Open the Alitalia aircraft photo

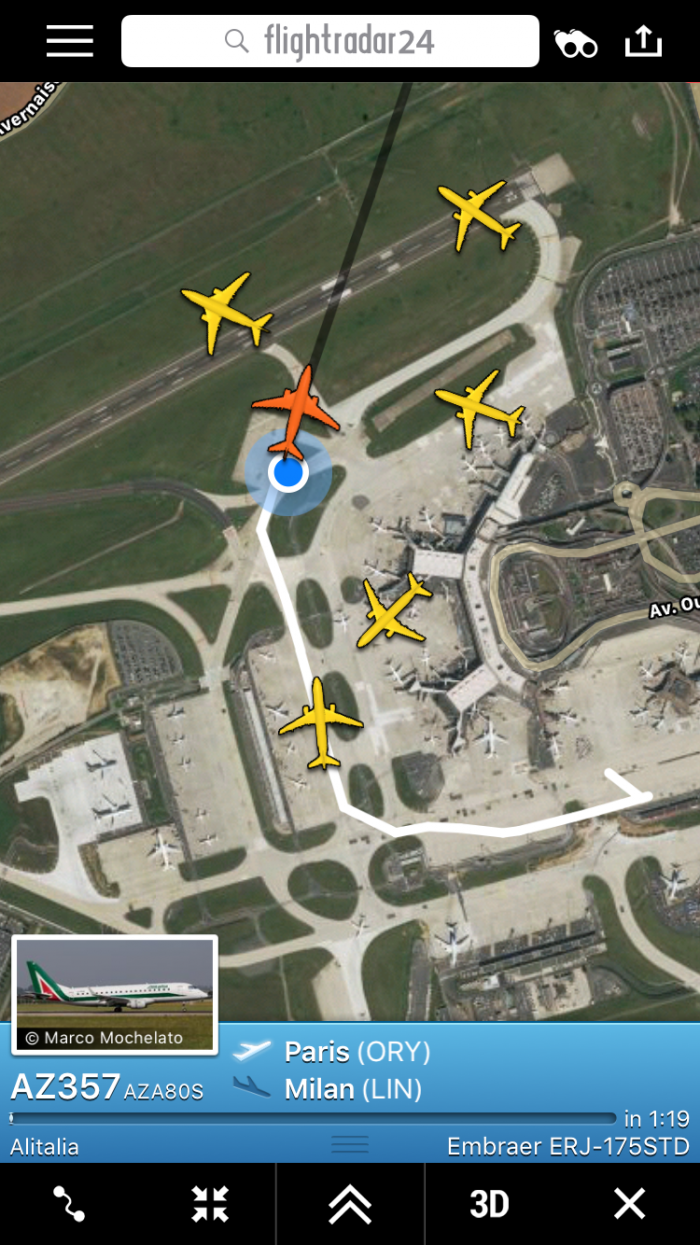pos(114,994)
